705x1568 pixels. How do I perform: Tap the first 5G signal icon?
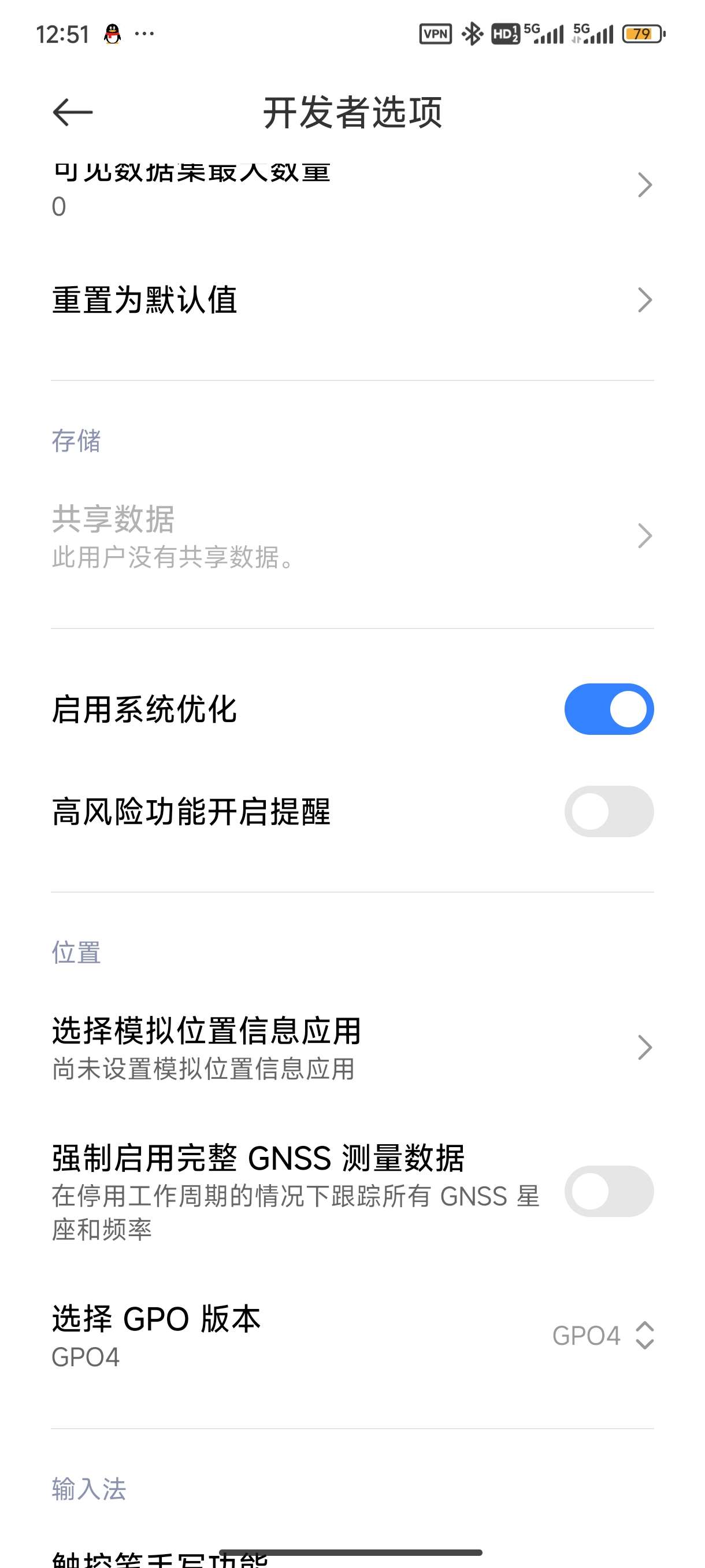click(x=543, y=34)
